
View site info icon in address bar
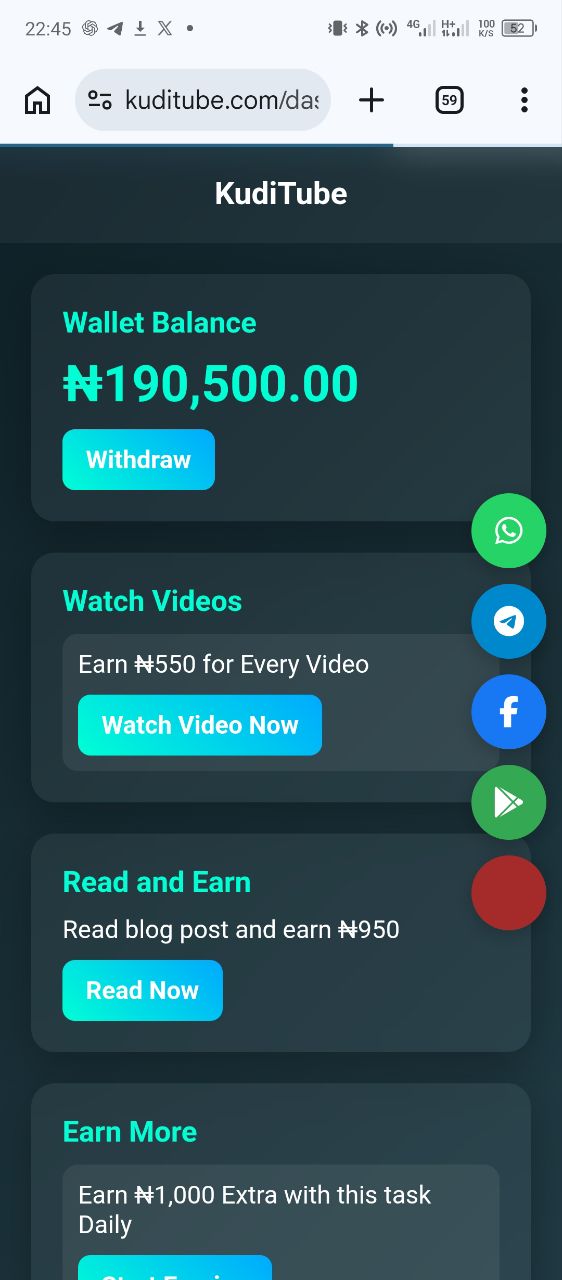click(x=100, y=100)
